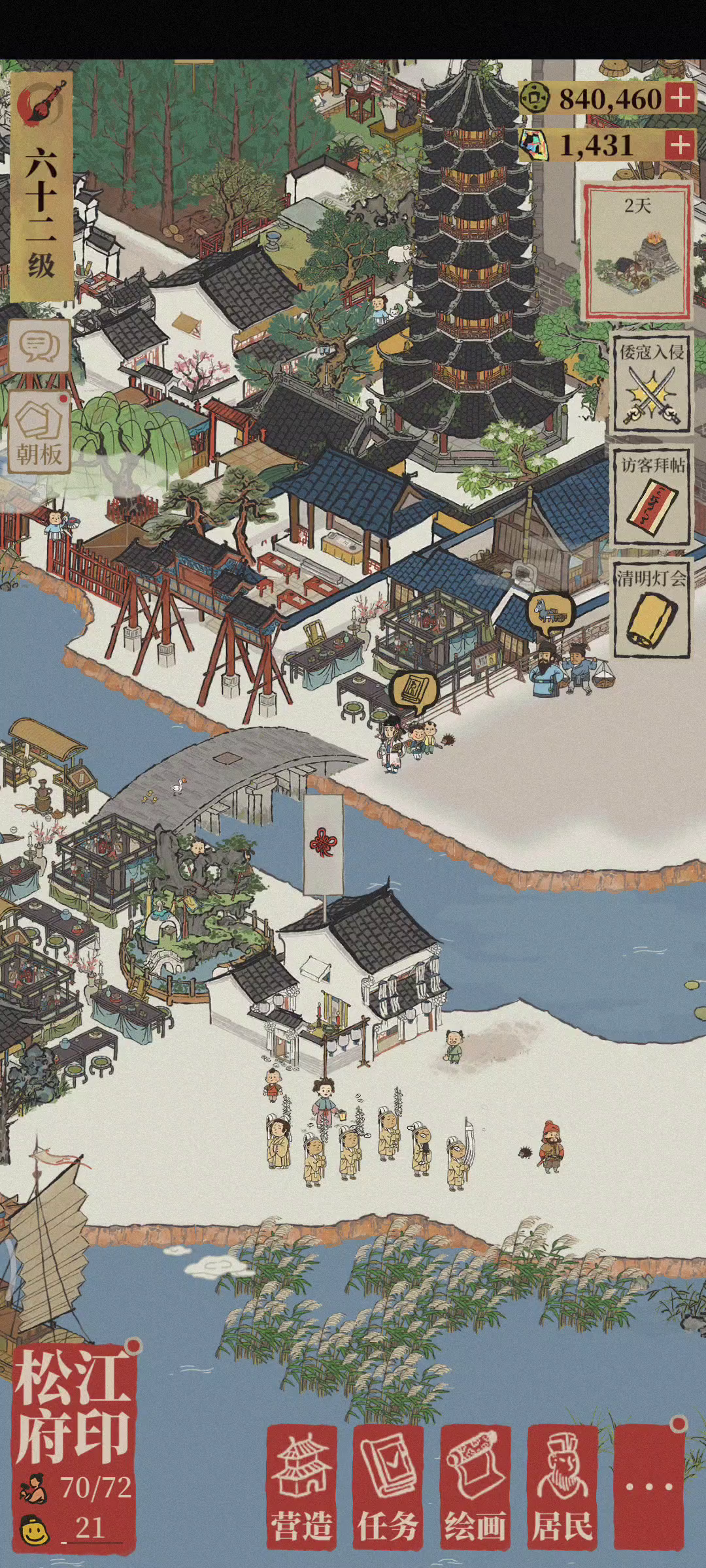Open the 居民 residents list
Screen dimensions: 706x1568
tap(563, 1495)
